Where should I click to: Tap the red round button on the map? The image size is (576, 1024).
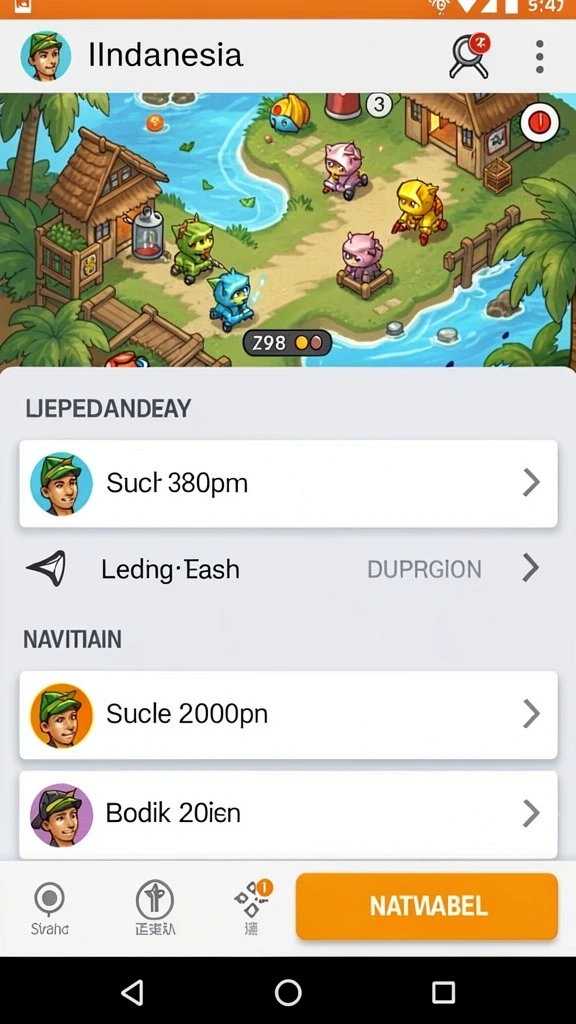[539, 123]
